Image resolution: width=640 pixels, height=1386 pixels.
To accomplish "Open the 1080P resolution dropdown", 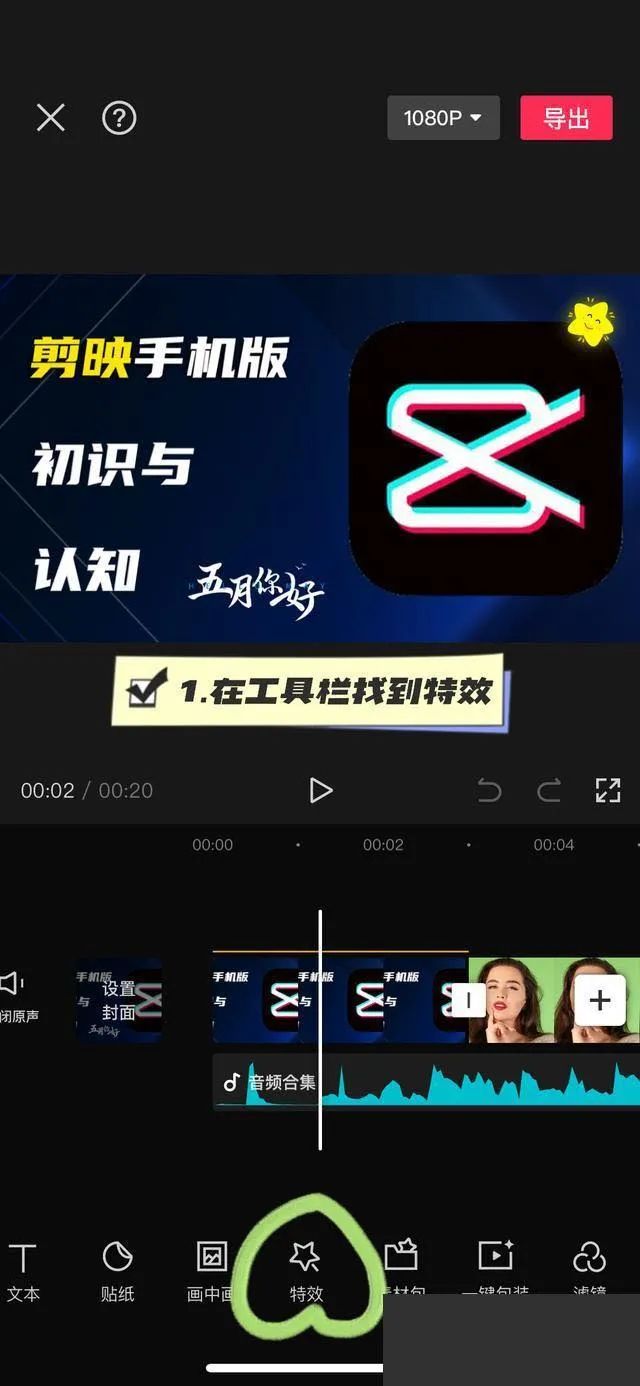I will (443, 118).
